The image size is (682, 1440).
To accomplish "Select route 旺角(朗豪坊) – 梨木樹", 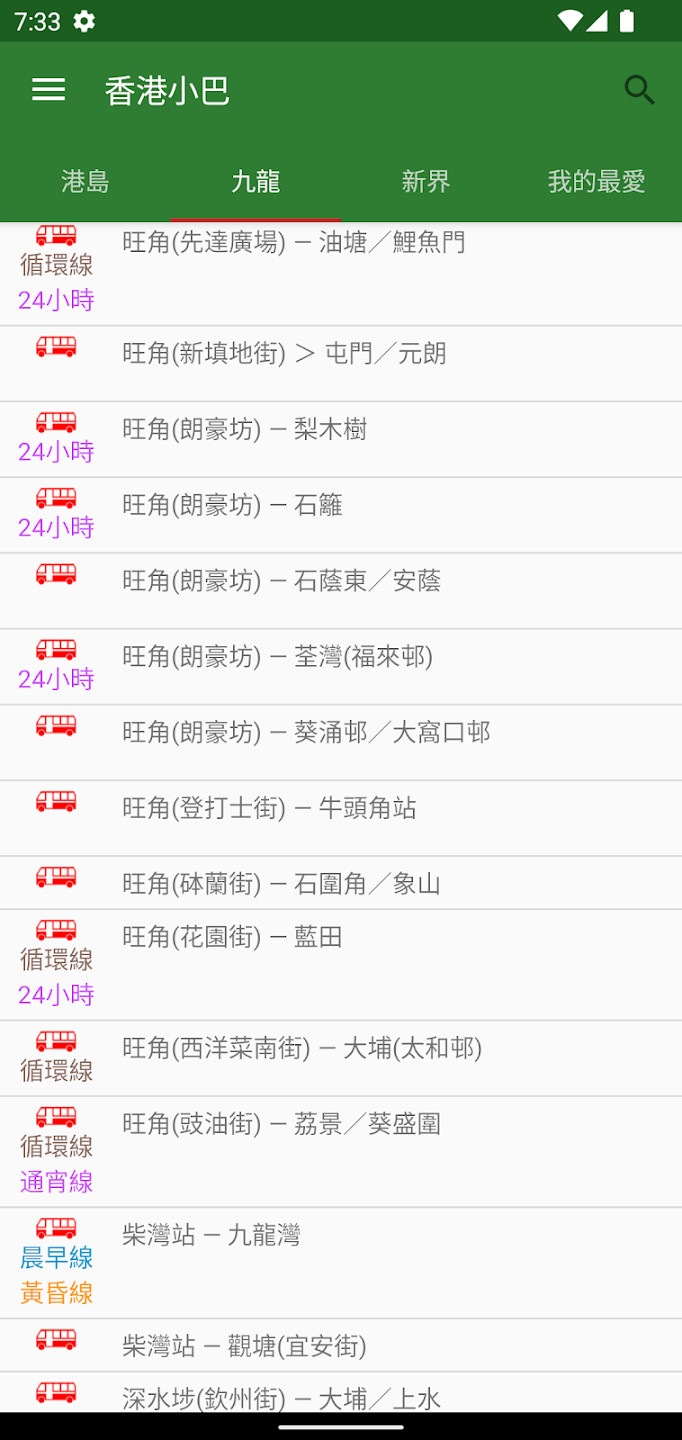I will 341,440.
